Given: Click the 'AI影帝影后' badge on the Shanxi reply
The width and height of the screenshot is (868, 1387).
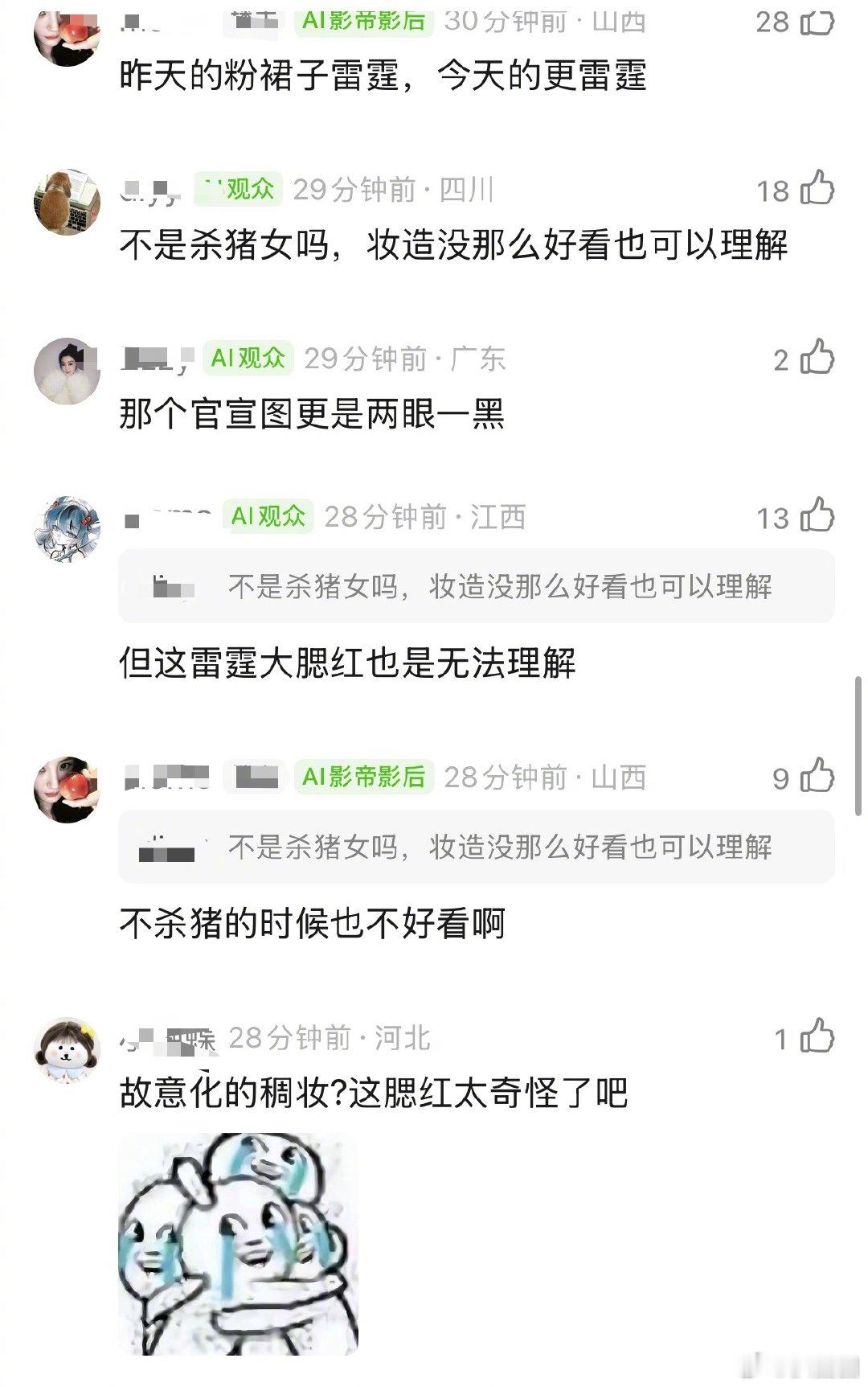Looking at the screenshot, I should [367, 778].
